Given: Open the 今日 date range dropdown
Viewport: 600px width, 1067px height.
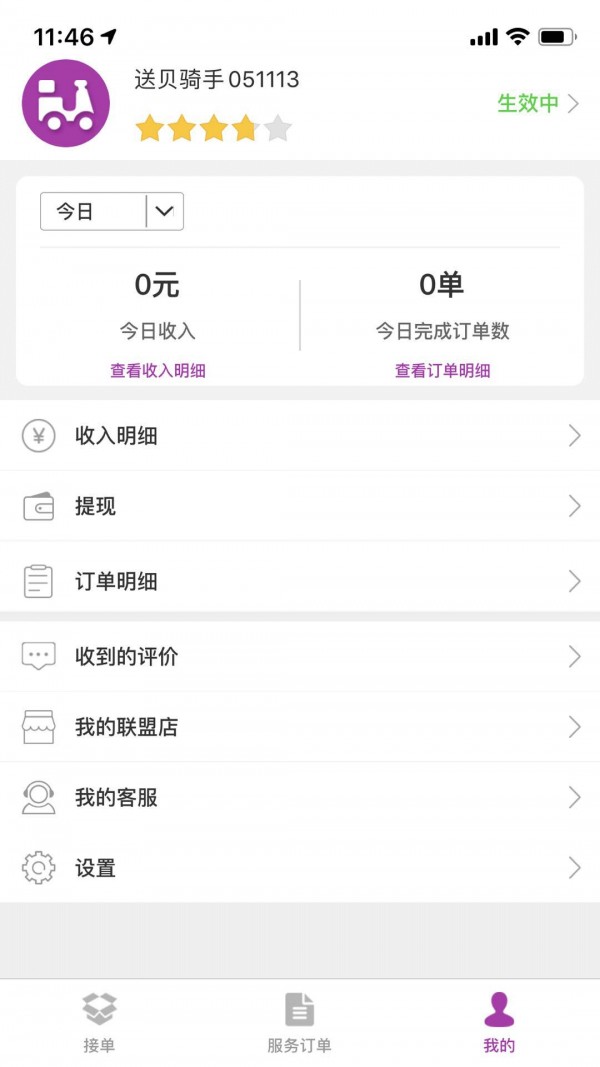Looking at the screenshot, I should pyautogui.click(x=112, y=212).
